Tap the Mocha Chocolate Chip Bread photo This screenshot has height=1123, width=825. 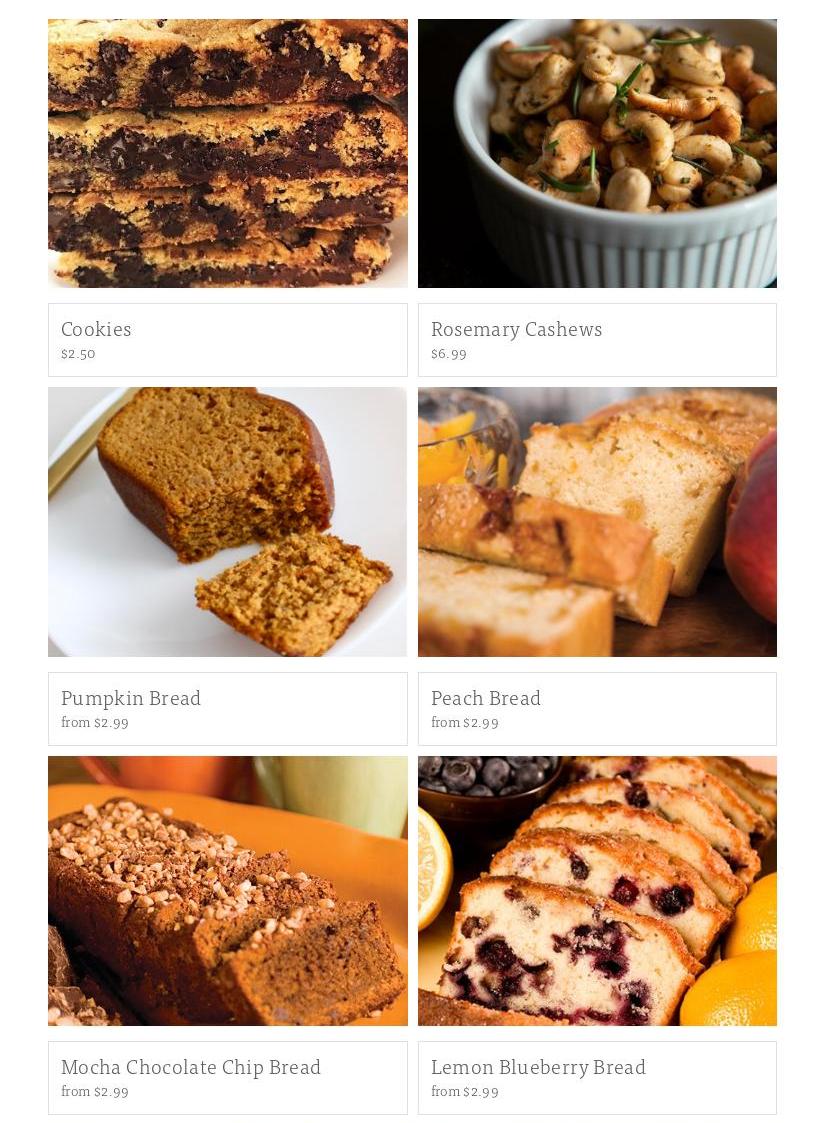tap(227, 891)
